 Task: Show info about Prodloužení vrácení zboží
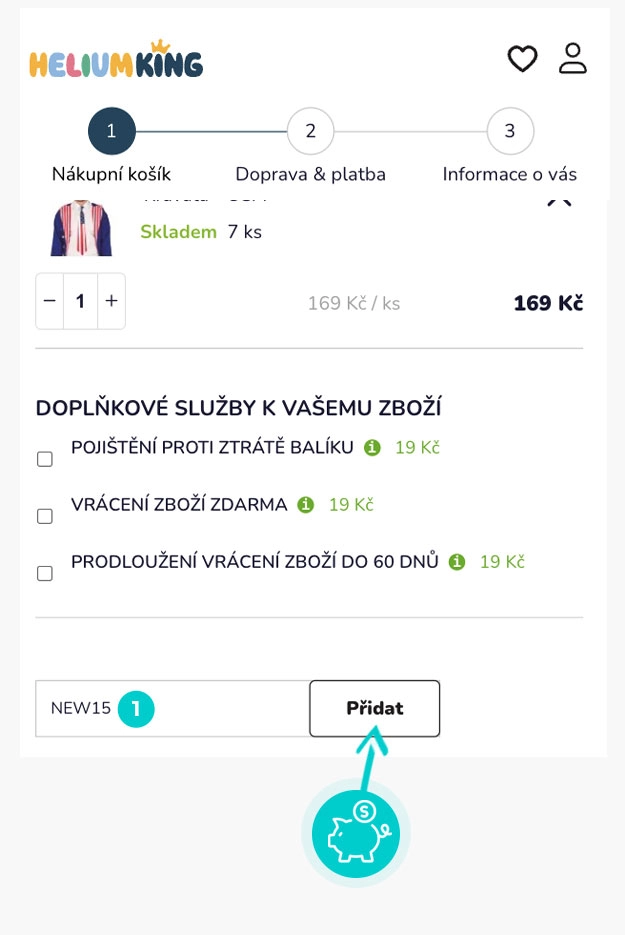457,562
